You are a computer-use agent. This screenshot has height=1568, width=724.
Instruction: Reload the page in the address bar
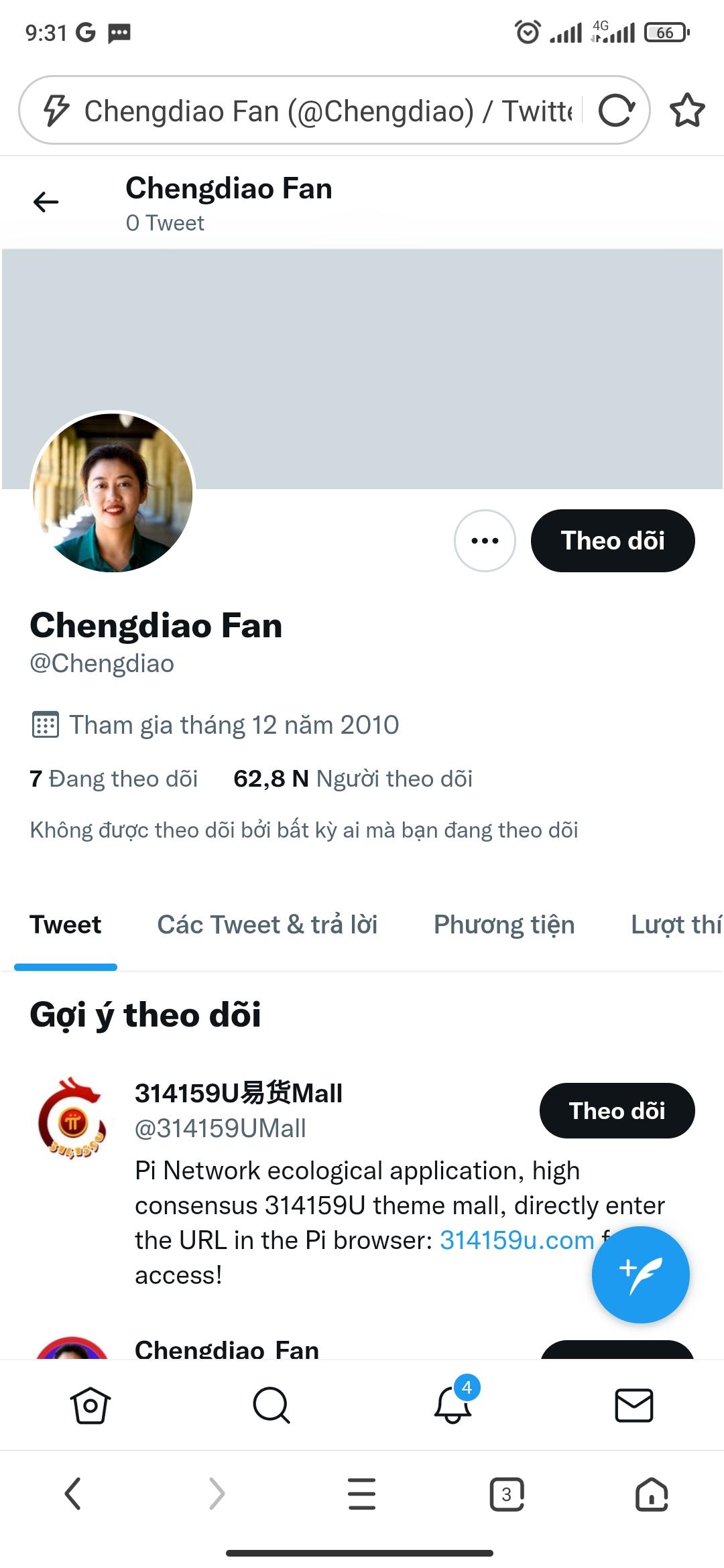pos(616,111)
